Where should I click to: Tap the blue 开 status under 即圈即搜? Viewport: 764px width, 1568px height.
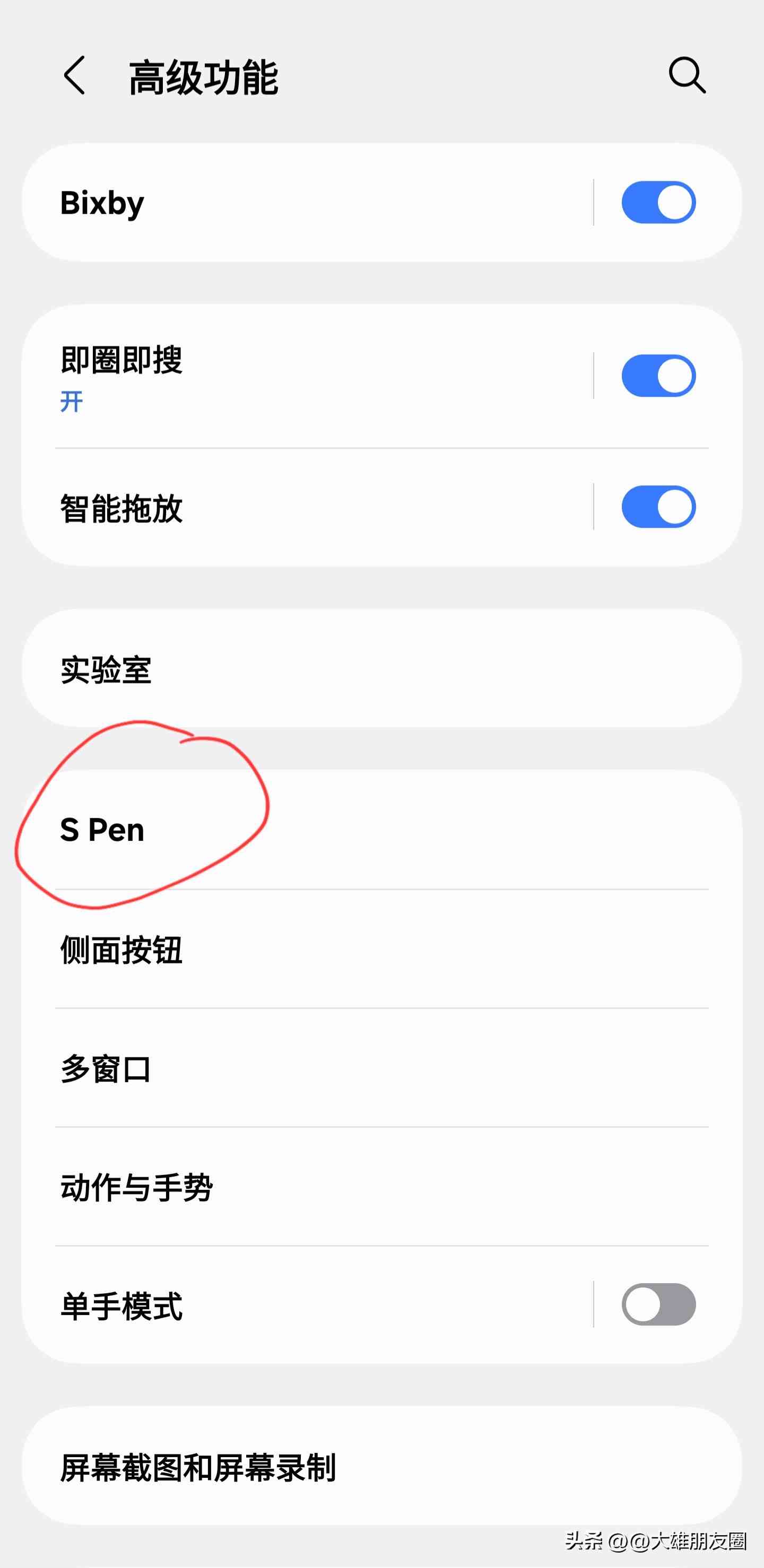point(71,400)
